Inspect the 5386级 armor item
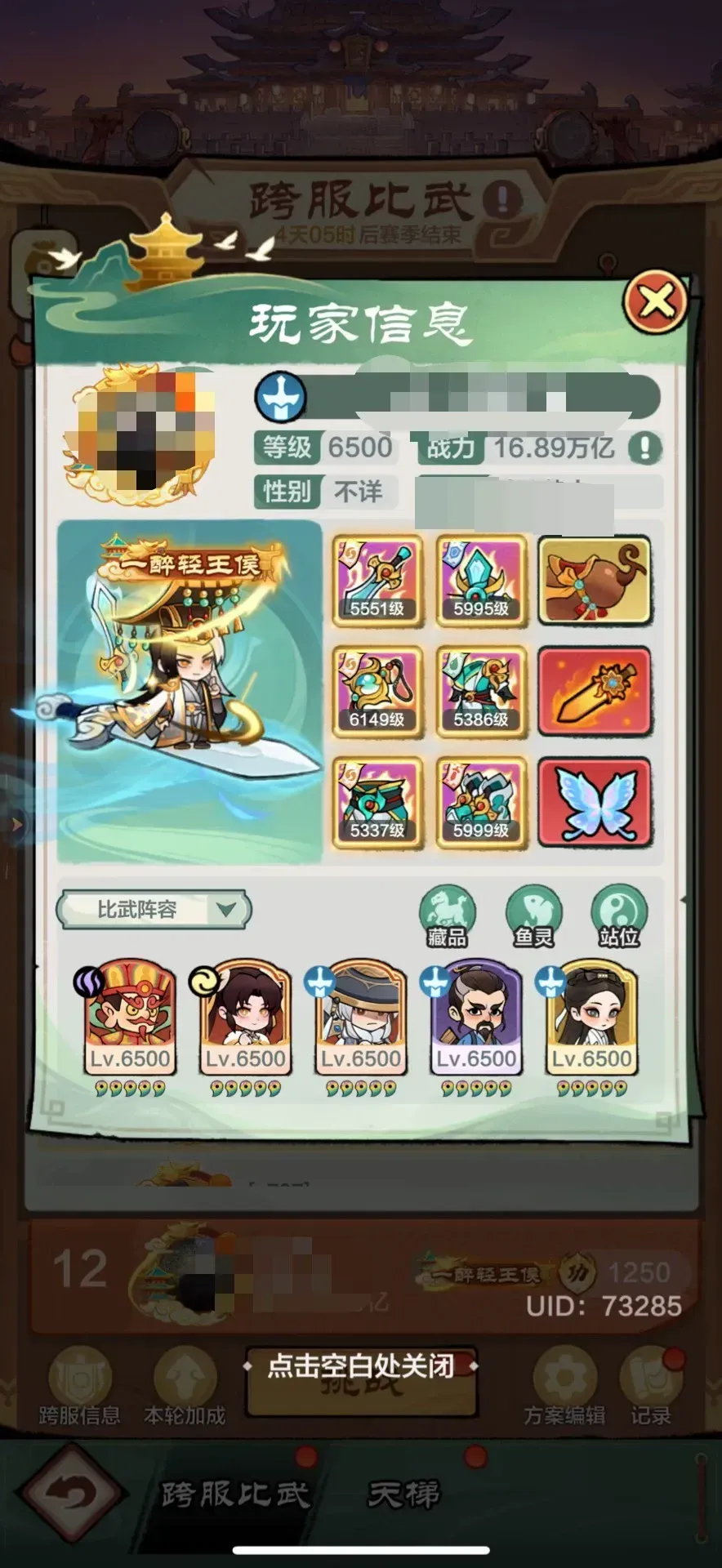This screenshot has width=722, height=1568. (x=481, y=692)
